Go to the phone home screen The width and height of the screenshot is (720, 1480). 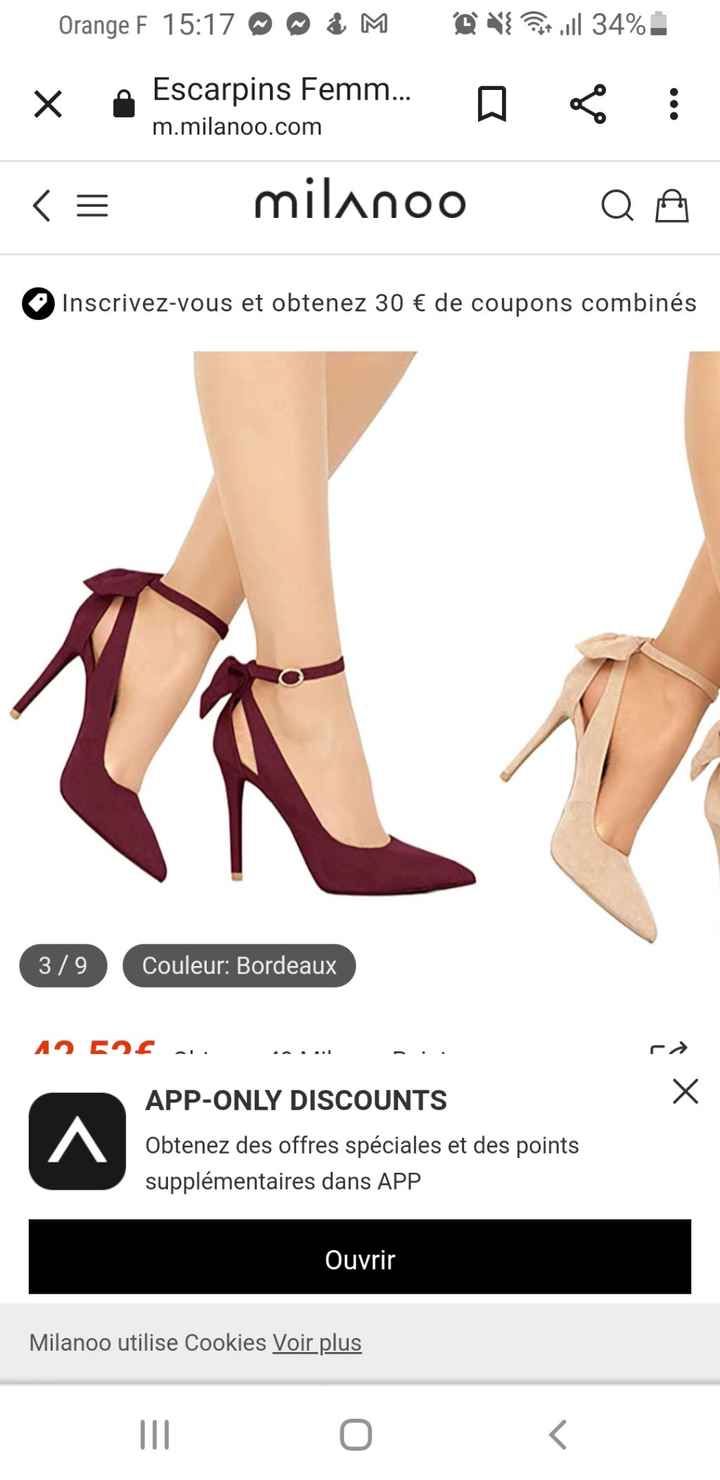tap(356, 1435)
